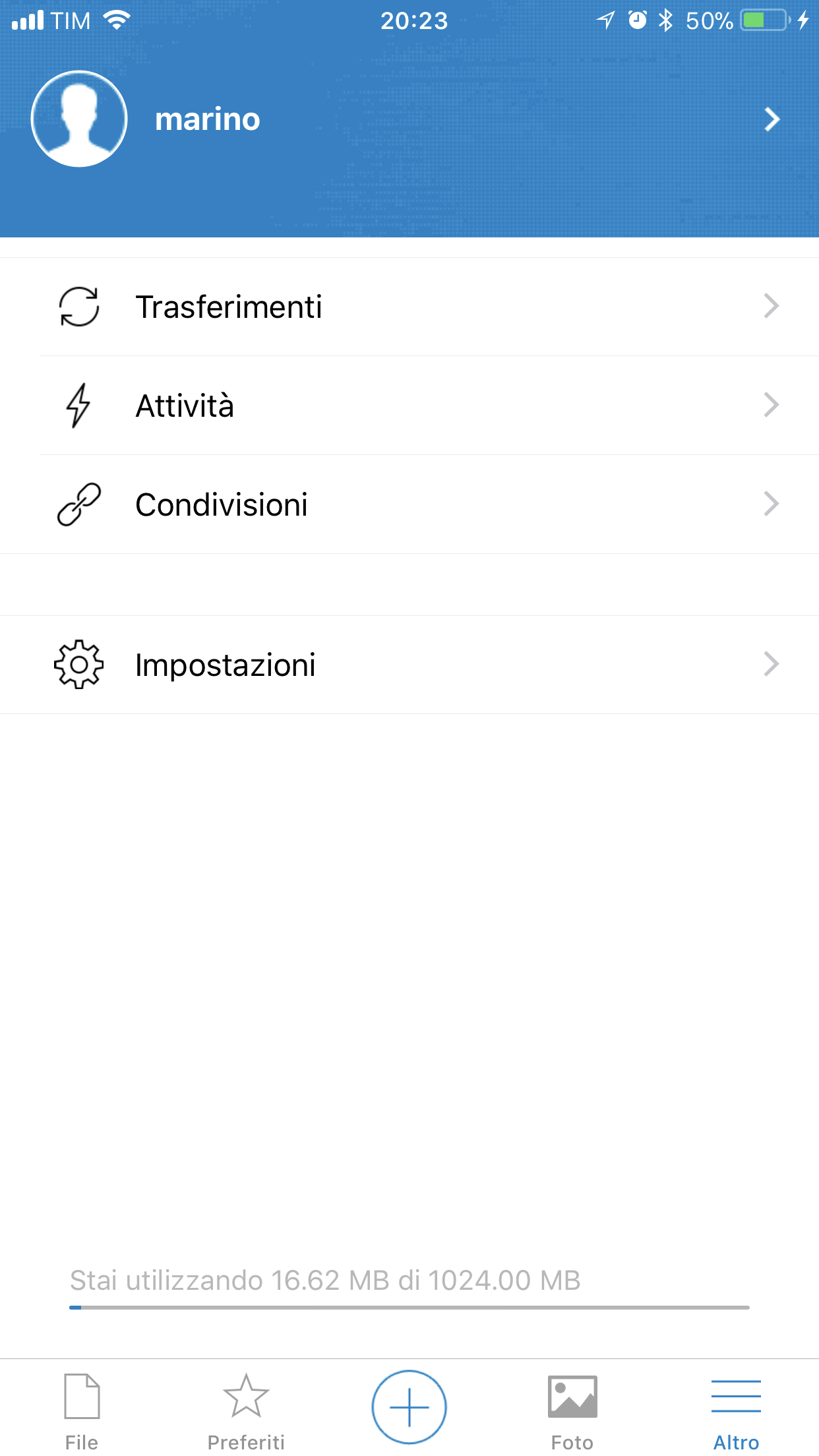Screen dimensions: 819x1456
Task: Open the Attività row
Action: click(x=409, y=406)
